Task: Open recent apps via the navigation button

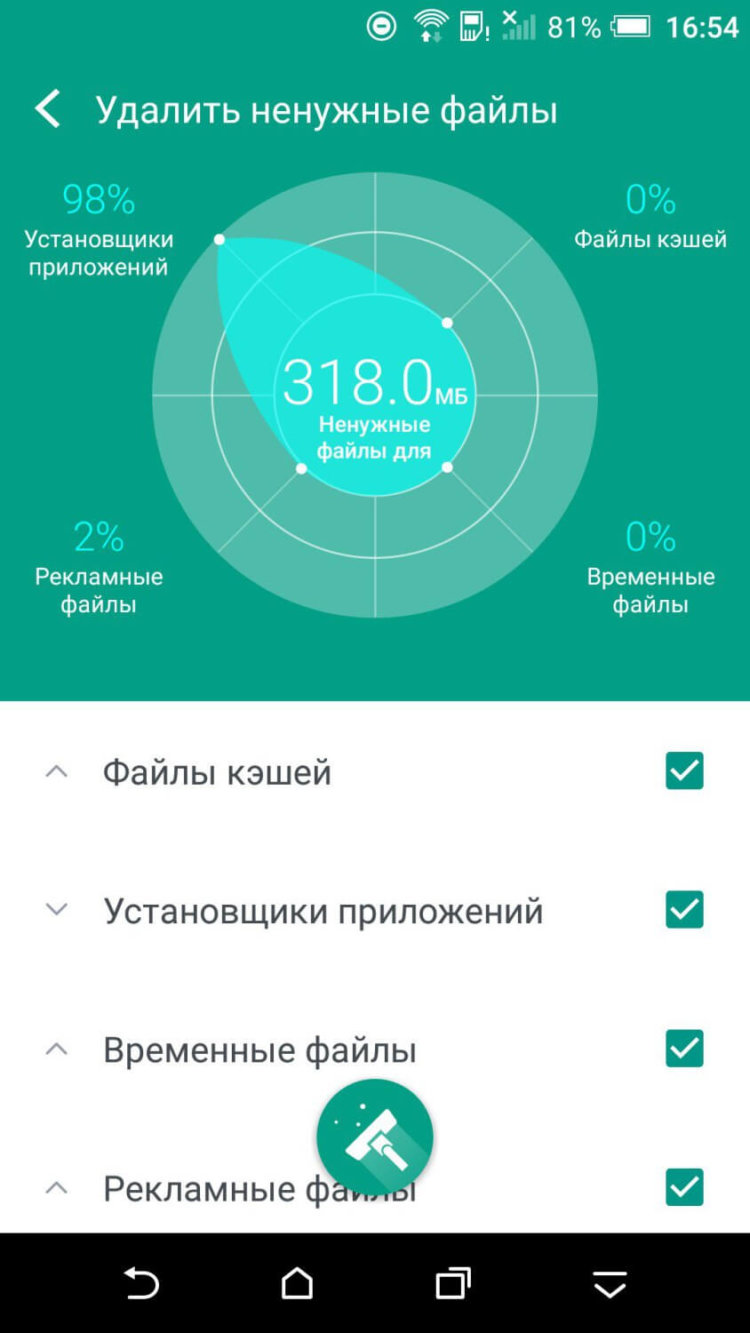Action: pyautogui.click(x=453, y=1283)
